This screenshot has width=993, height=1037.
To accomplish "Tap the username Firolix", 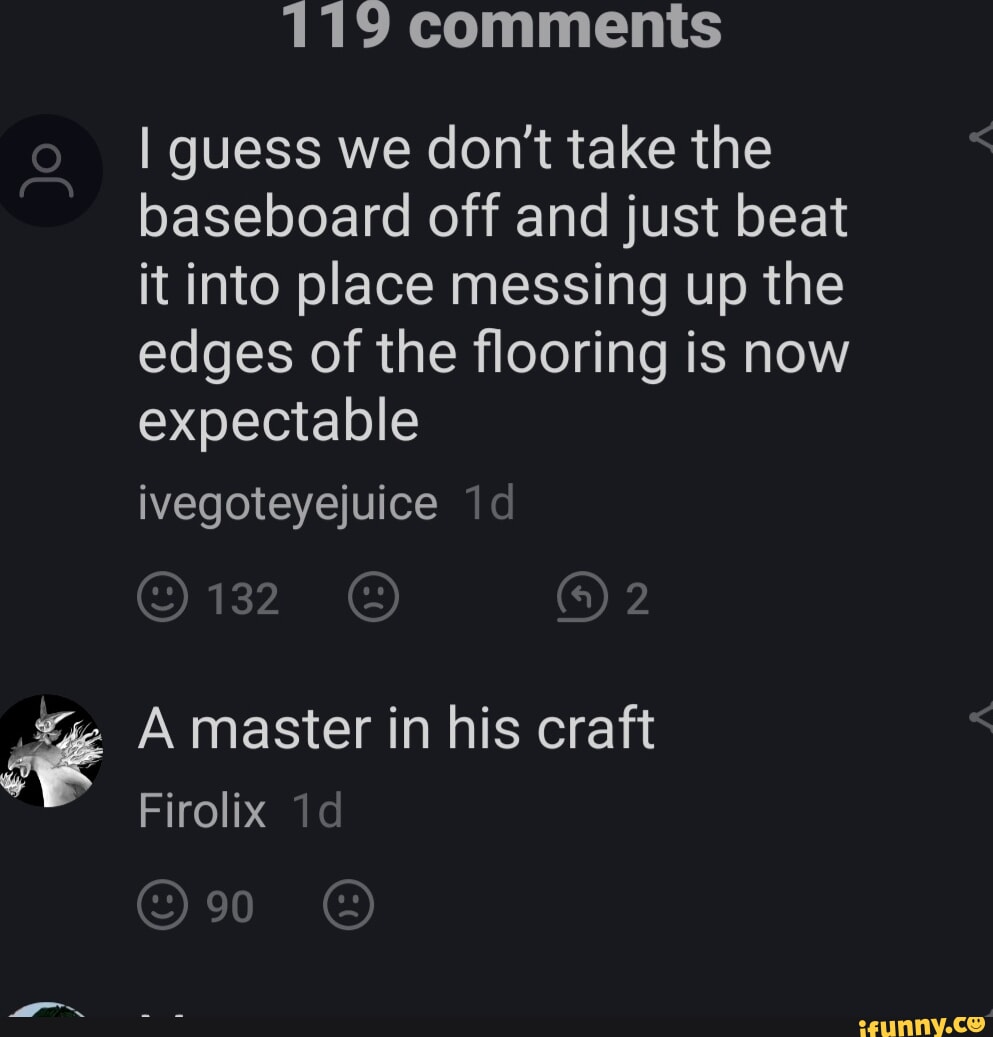I will click(x=202, y=811).
